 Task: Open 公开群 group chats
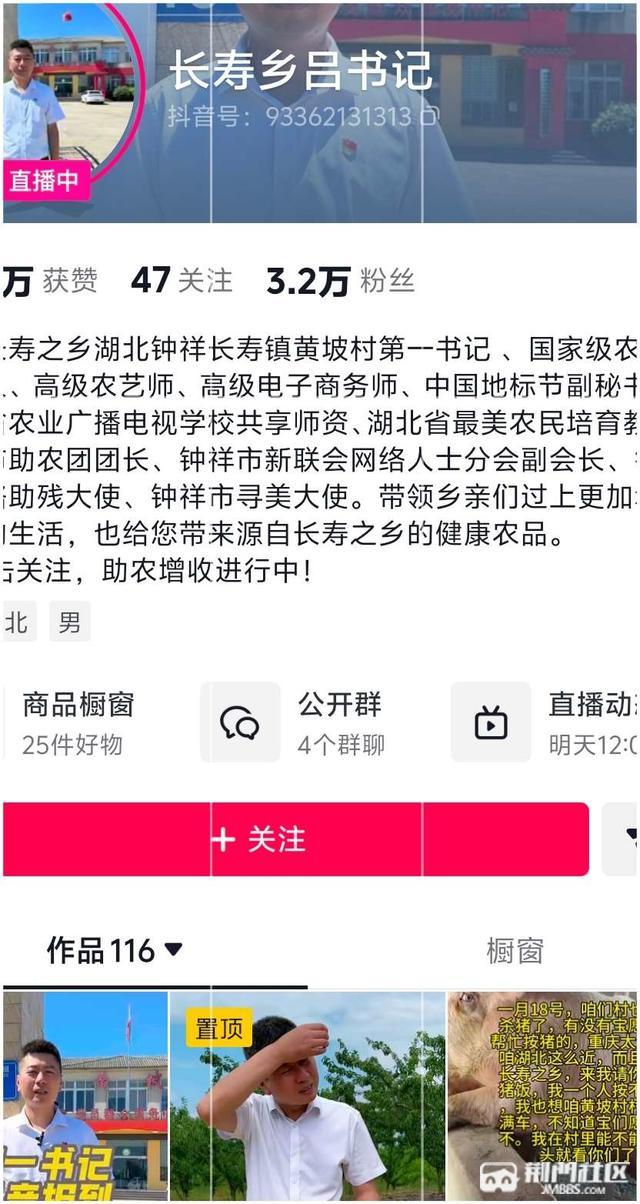pyautogui.click(x=300, y=722)
